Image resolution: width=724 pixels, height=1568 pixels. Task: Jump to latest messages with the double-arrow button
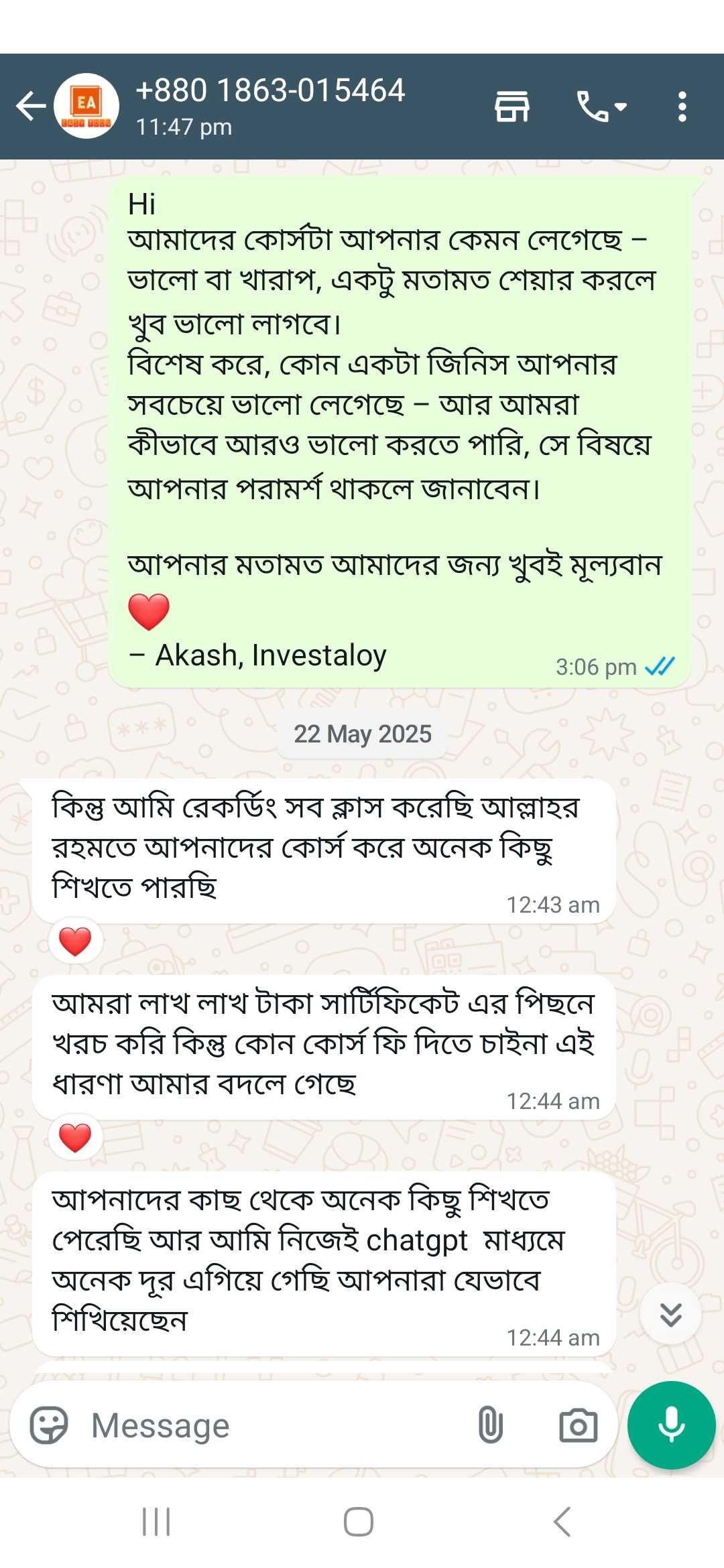[670, 1314]
